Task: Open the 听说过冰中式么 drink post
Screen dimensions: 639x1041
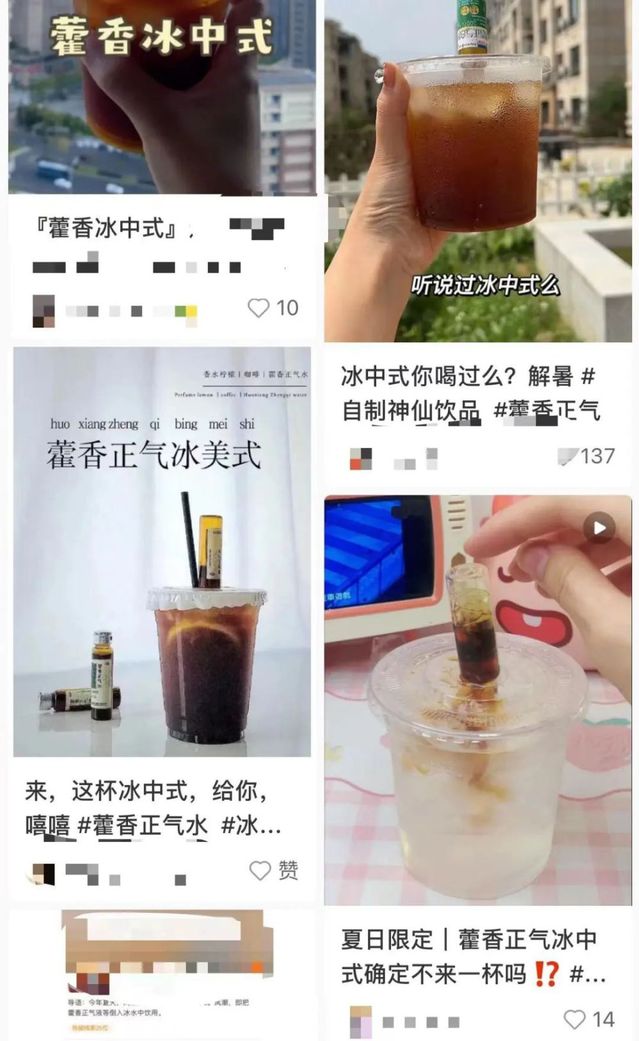Action: 477,170
